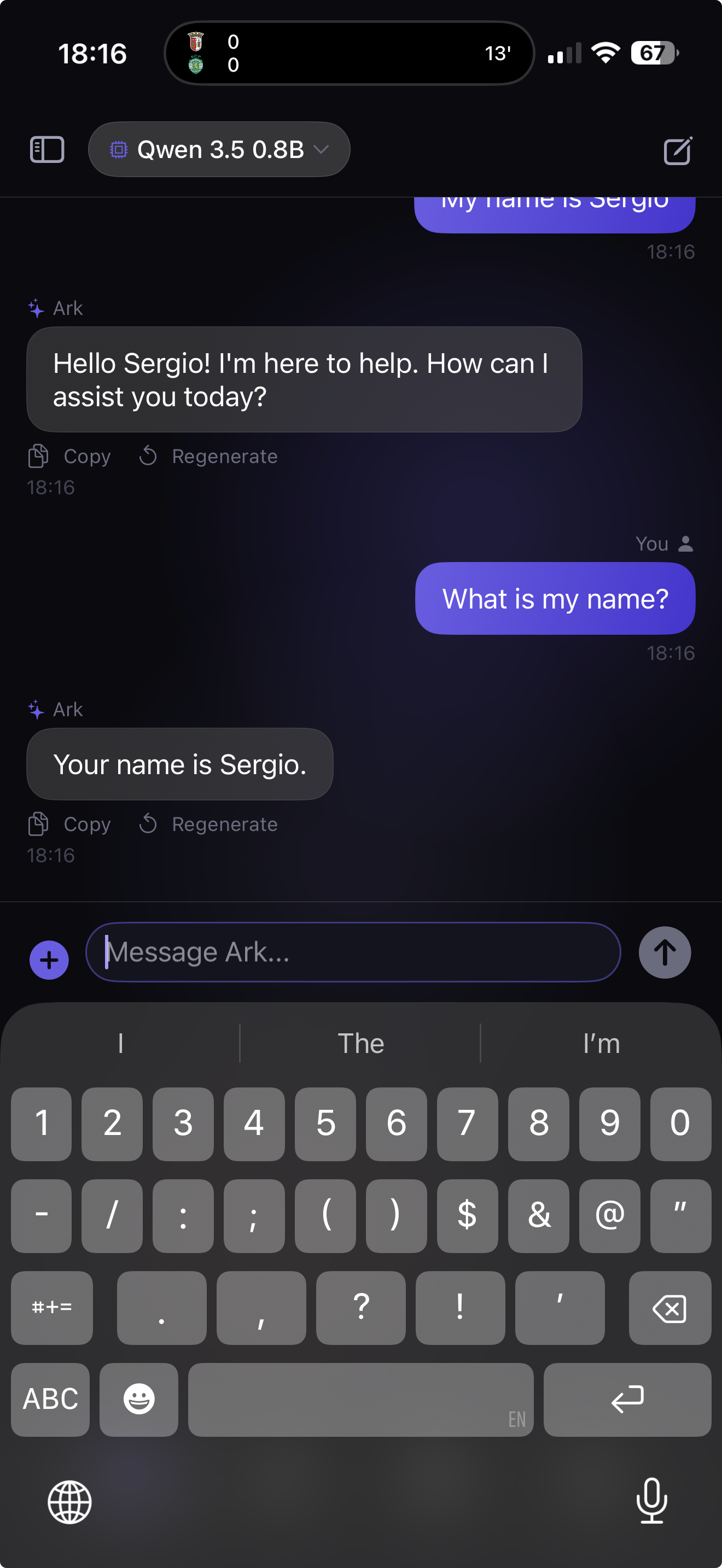Copy the 'Hello Sergio!' reply

pos(70,456)
